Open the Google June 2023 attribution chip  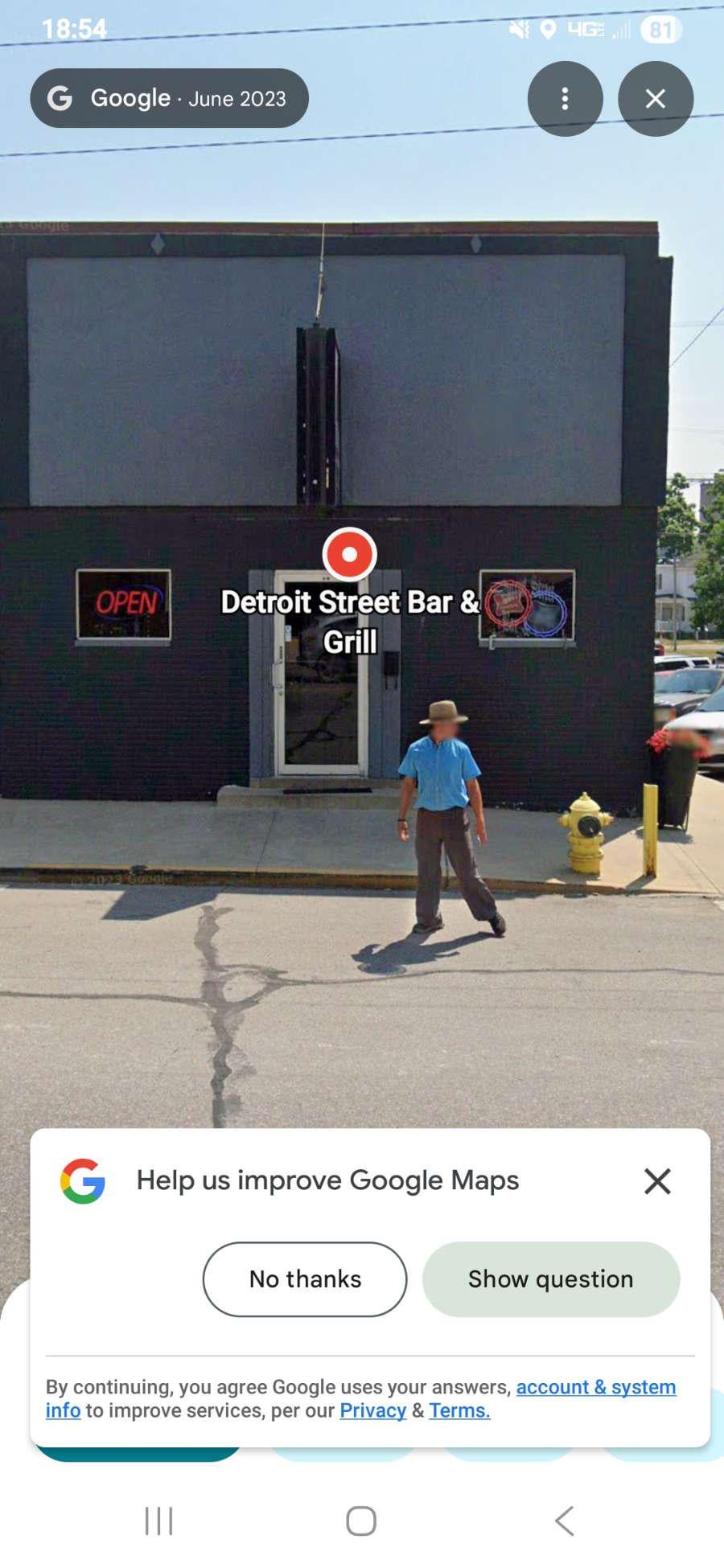point(169,99)
